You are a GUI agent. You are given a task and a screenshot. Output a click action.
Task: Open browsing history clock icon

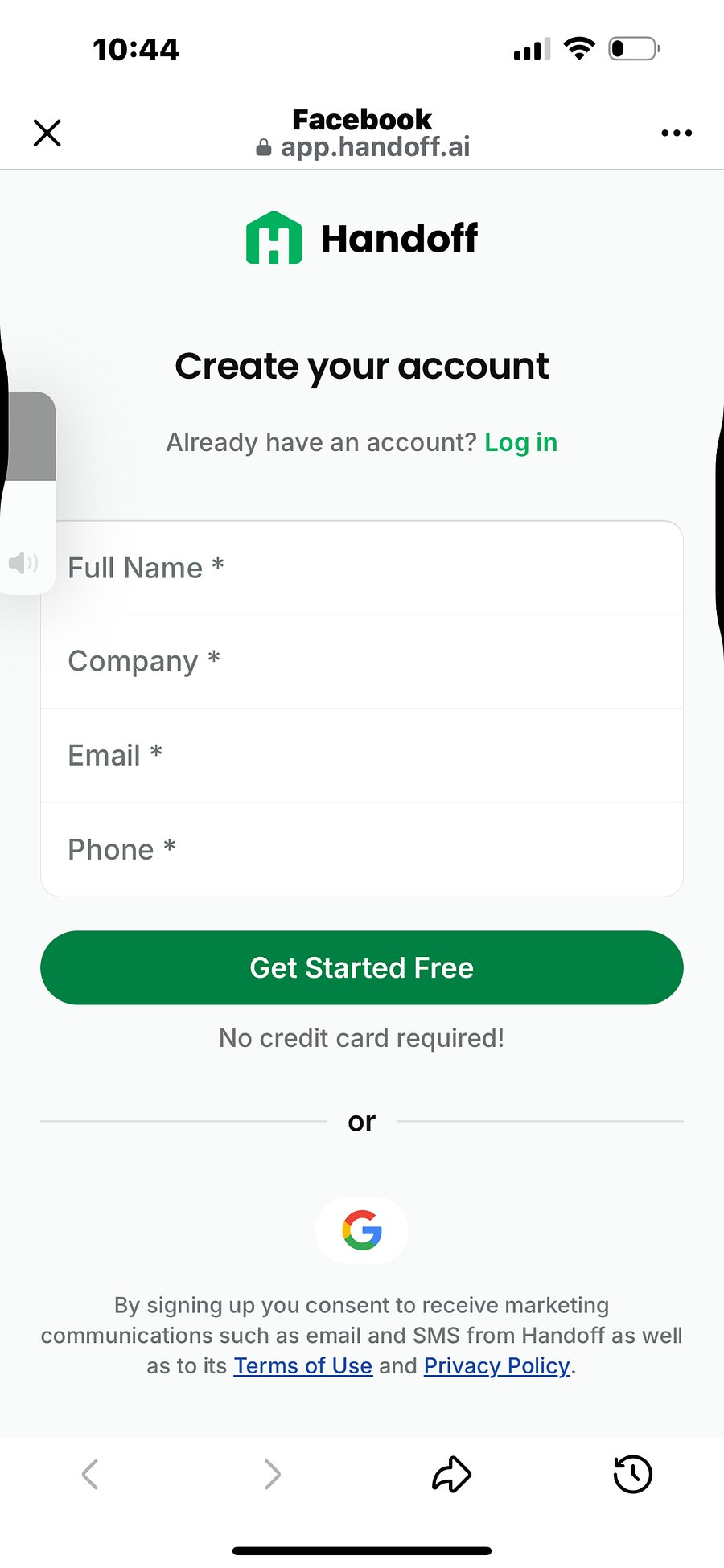[x=633, y=1474]
